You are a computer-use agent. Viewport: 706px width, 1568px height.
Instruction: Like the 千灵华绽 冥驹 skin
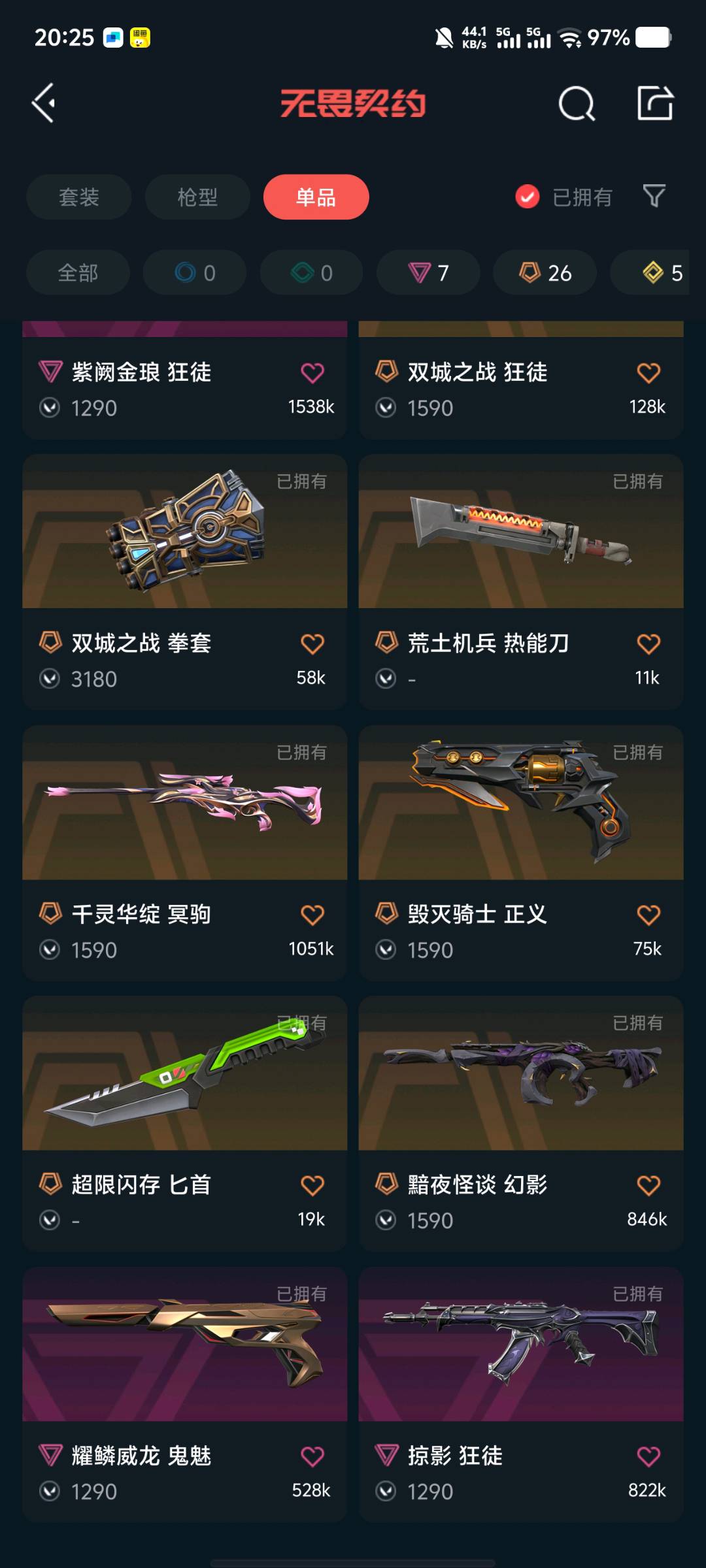(312, 915)
